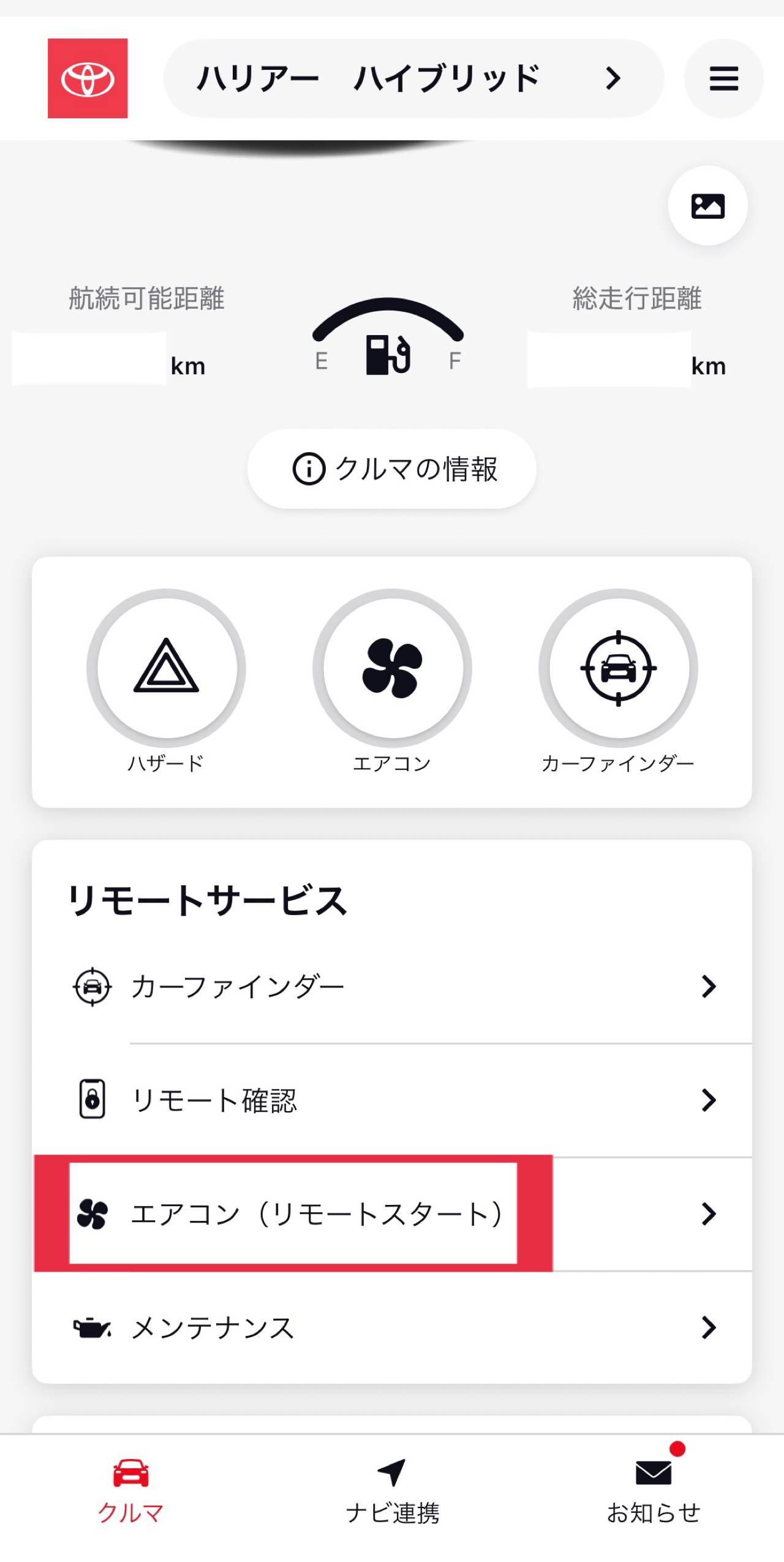
Task: Switch to the お知らせ tab
Action: pyautogui.click(x=654, y=1490)
